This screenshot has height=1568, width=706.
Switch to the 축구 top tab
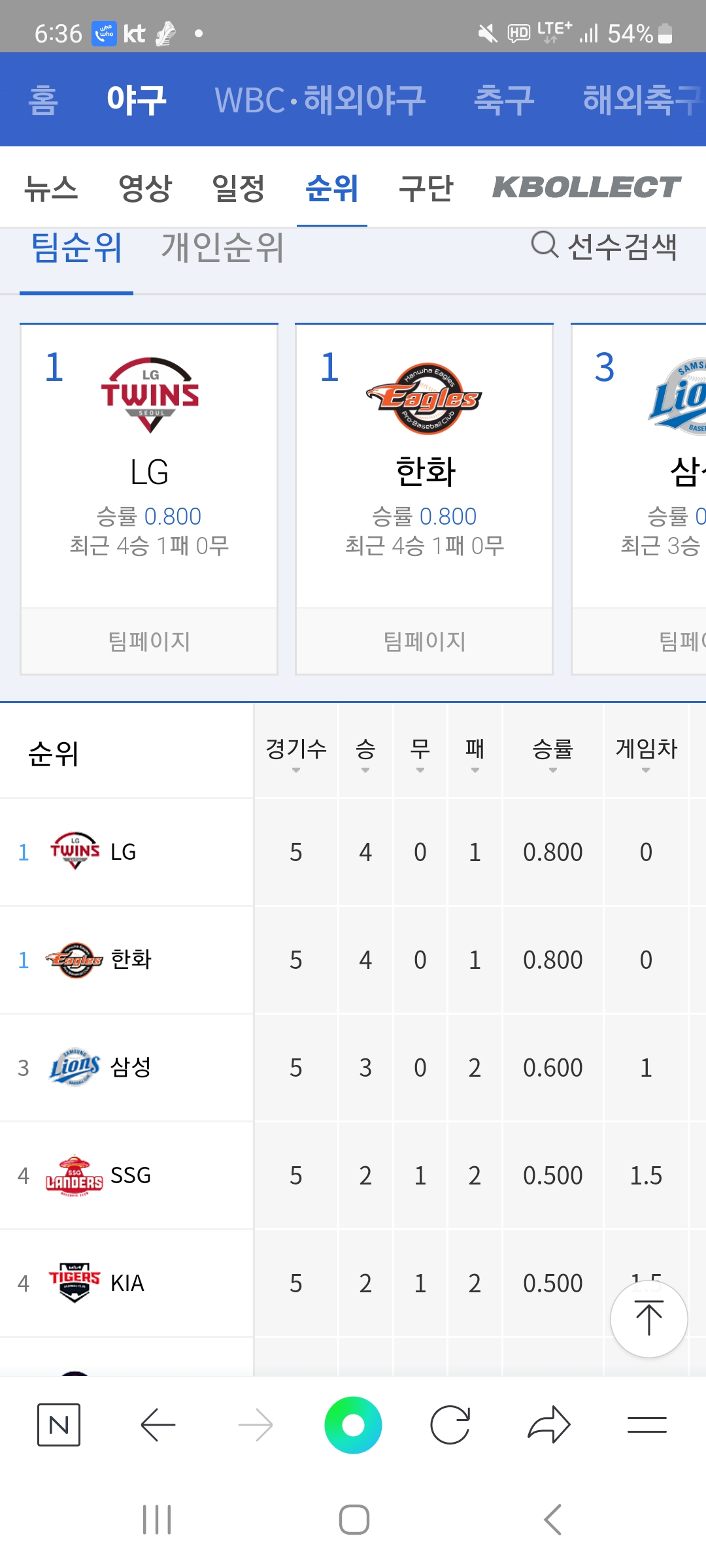point(504,100)
